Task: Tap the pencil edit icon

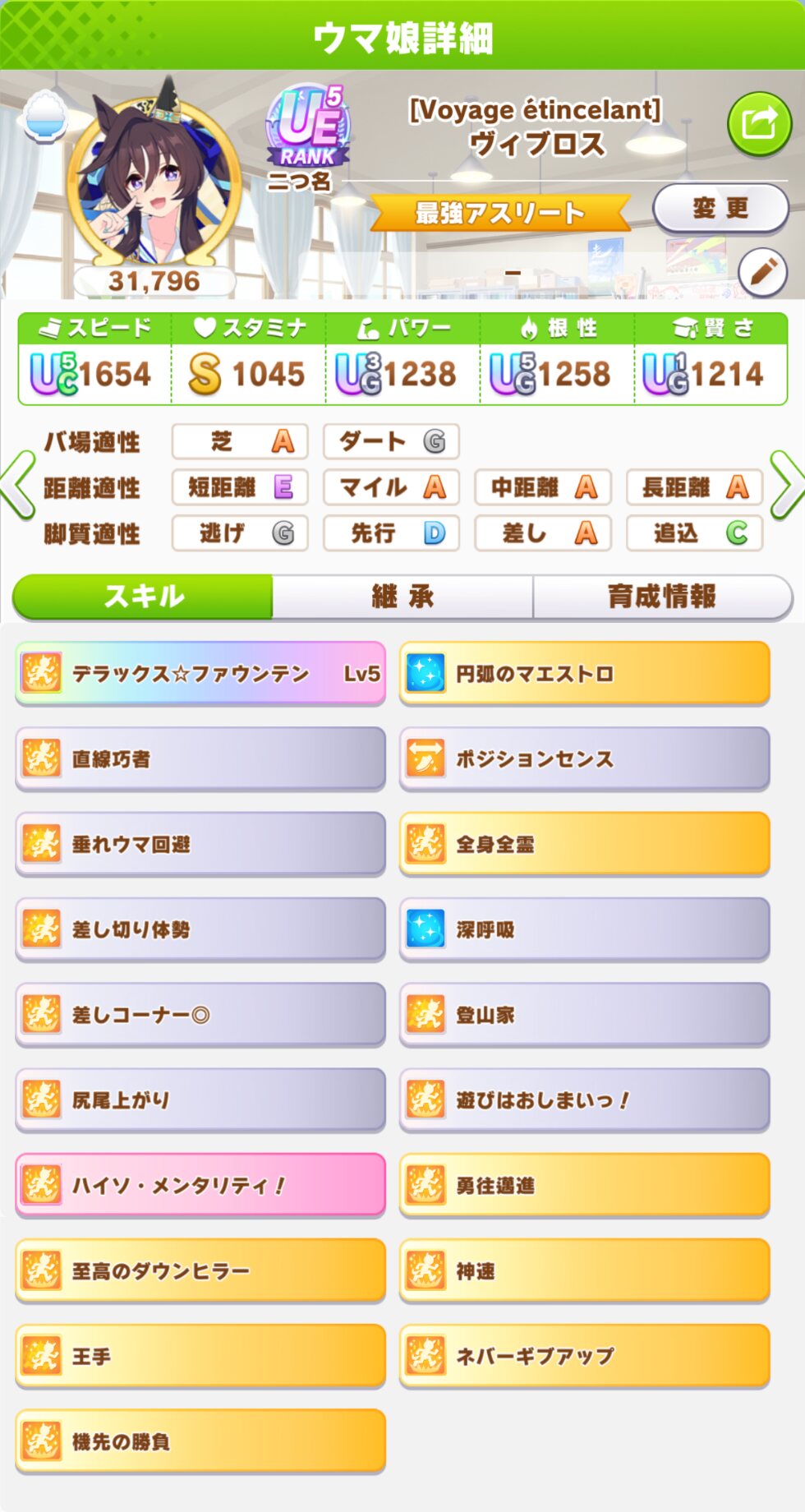Action: pos(762,272)
